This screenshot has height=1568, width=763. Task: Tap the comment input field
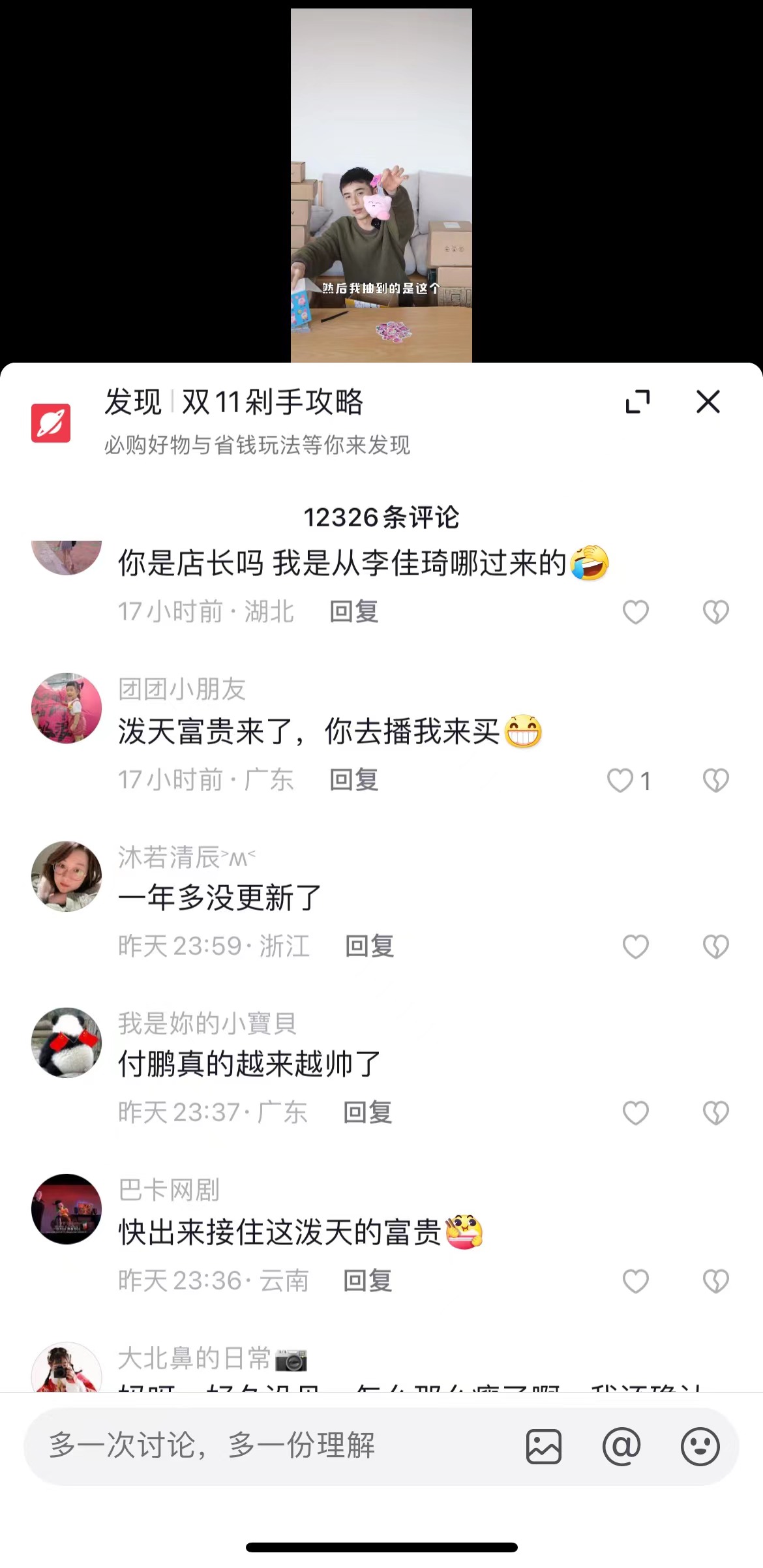(261, 1445)
